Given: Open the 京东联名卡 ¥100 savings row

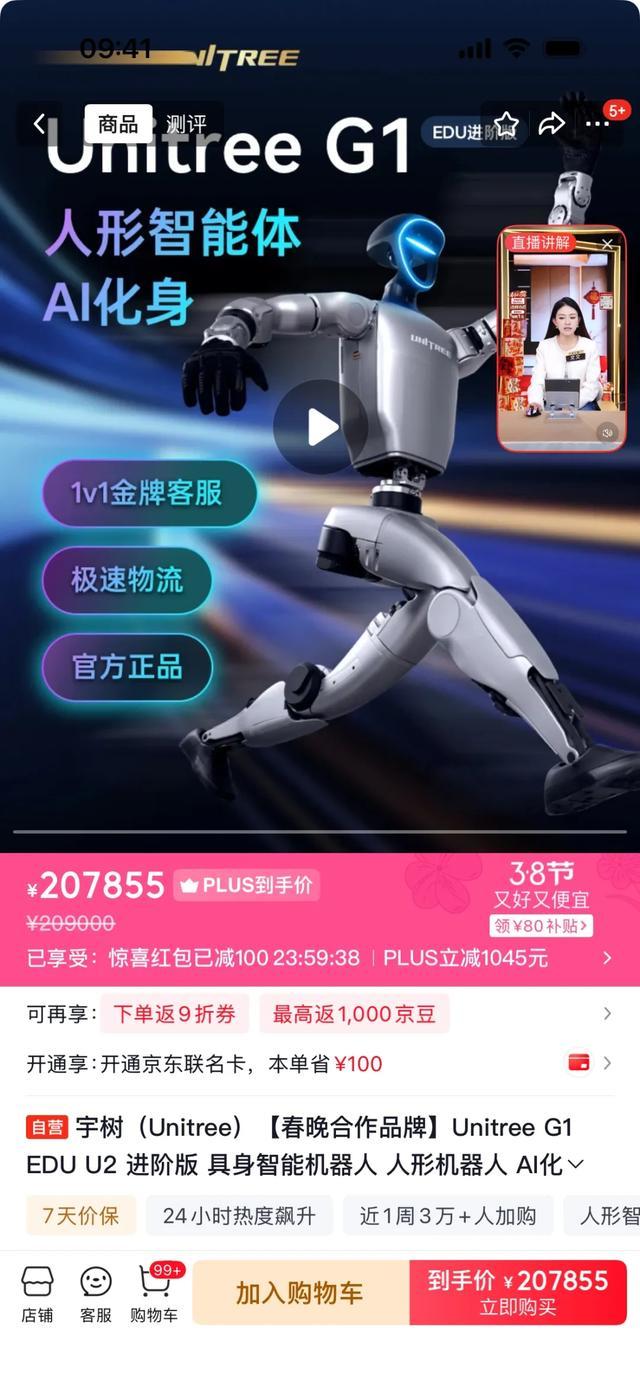Looking at the screenshot, I should coord(320,1063).
